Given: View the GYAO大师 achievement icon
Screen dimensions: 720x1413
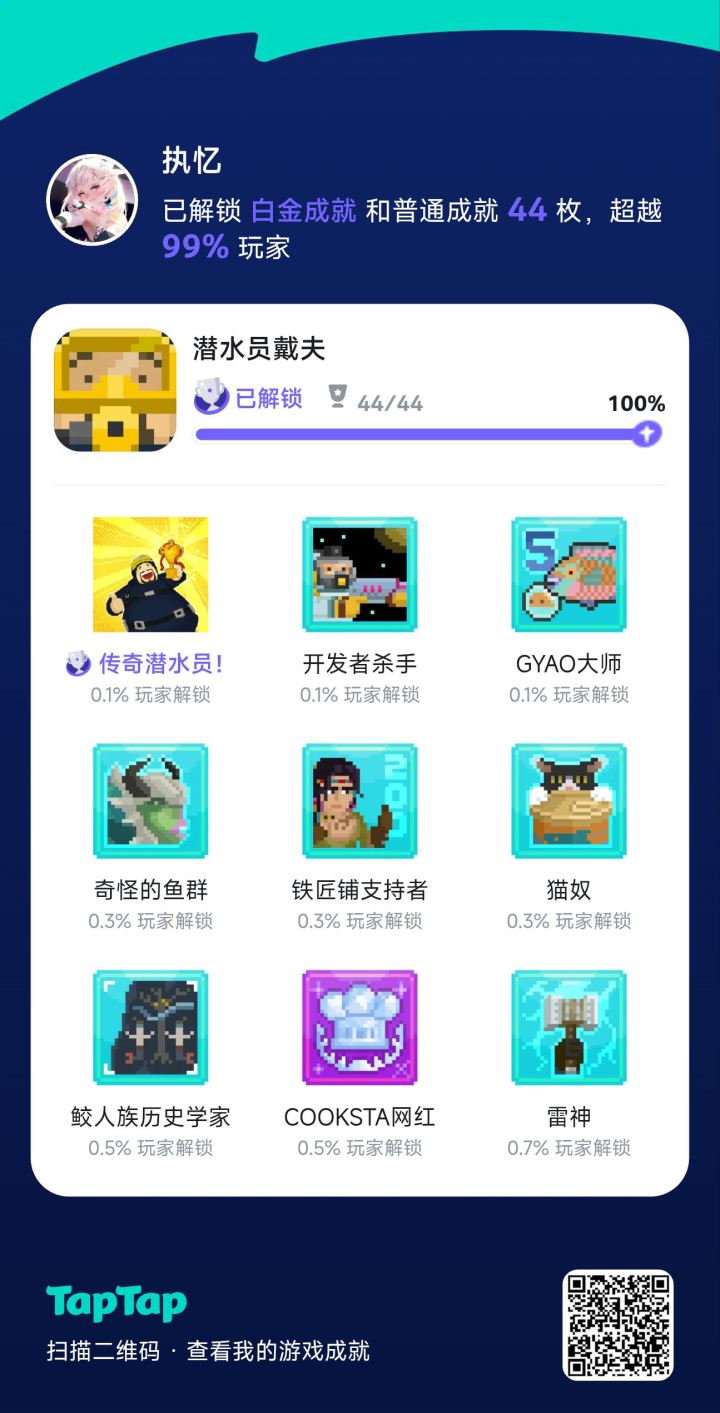Looking at the screenshot, I should [x=568, y=574].
